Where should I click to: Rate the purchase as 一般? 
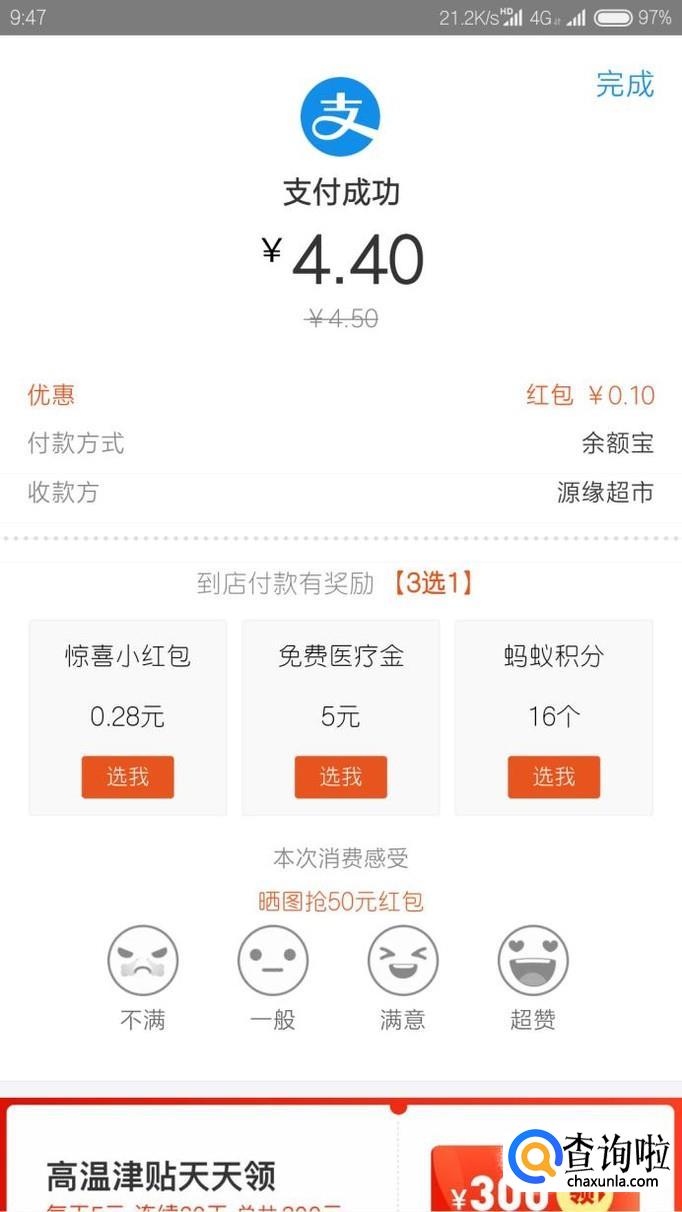pyautogui.click(x=273, y=962)
